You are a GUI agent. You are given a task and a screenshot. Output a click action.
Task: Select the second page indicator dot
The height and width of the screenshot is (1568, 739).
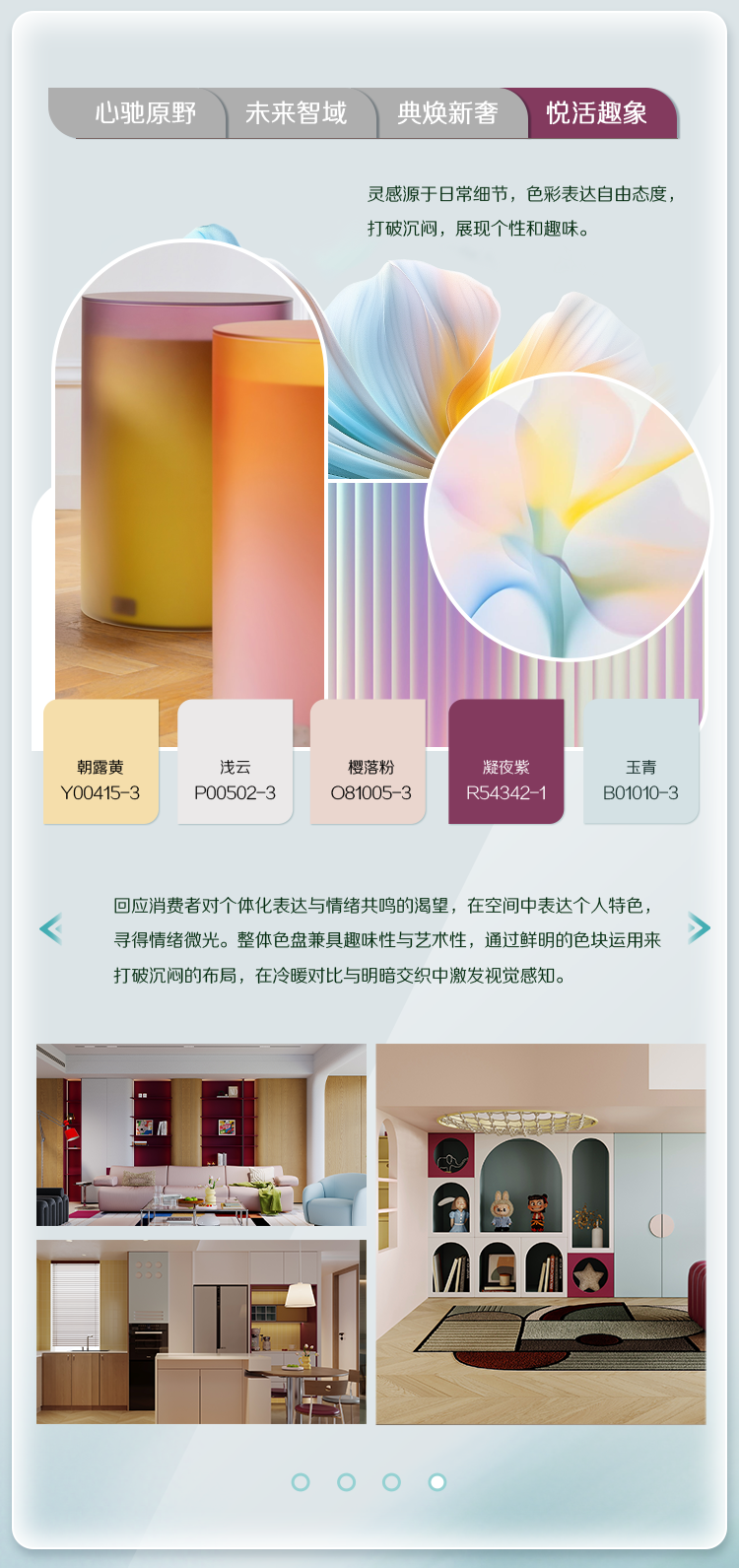(x=346, y=1481)
